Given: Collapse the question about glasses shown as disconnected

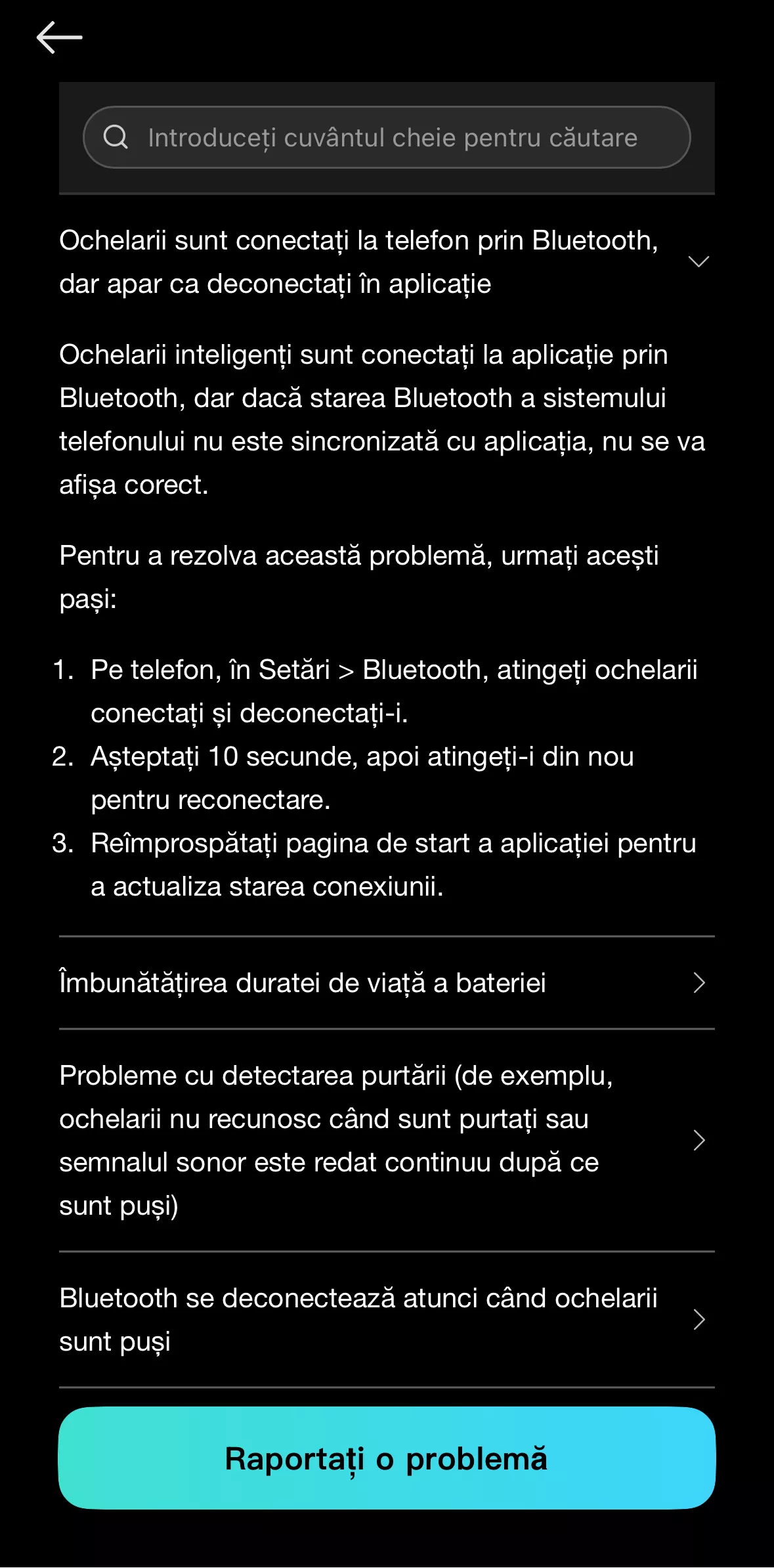Looking at the screenshot, I should click(x=387, y=262).
